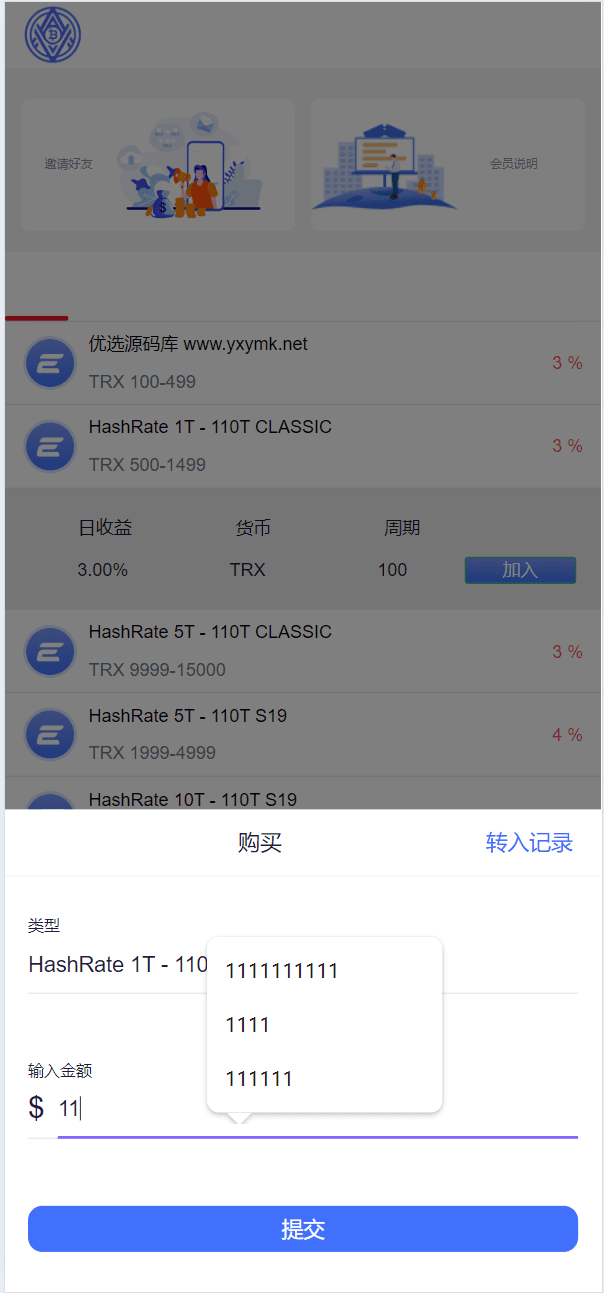Choose the 1111 autofill suggestion

pyautogui.click(x=324, y=1024)
